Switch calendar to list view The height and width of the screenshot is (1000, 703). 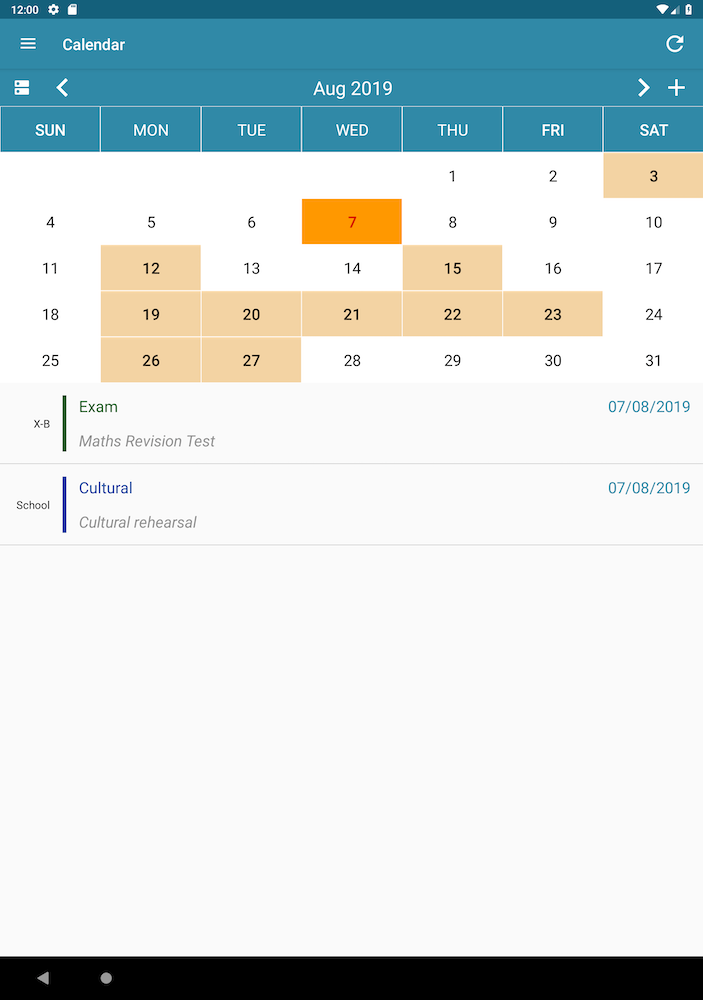pos(22,88)
